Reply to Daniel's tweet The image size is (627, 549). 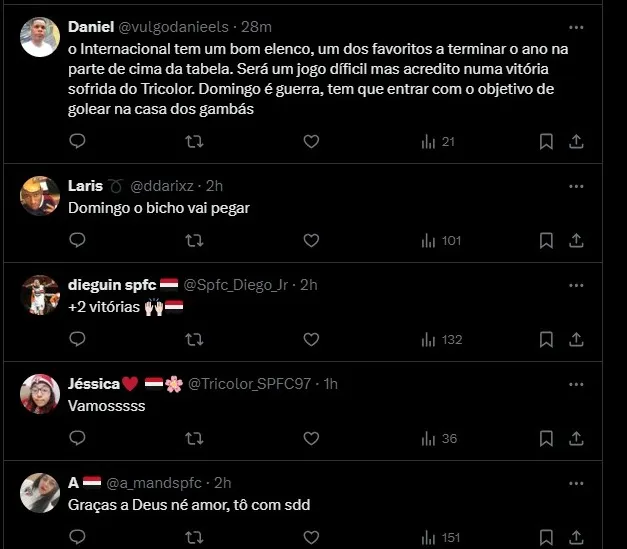tap(78, 142)
